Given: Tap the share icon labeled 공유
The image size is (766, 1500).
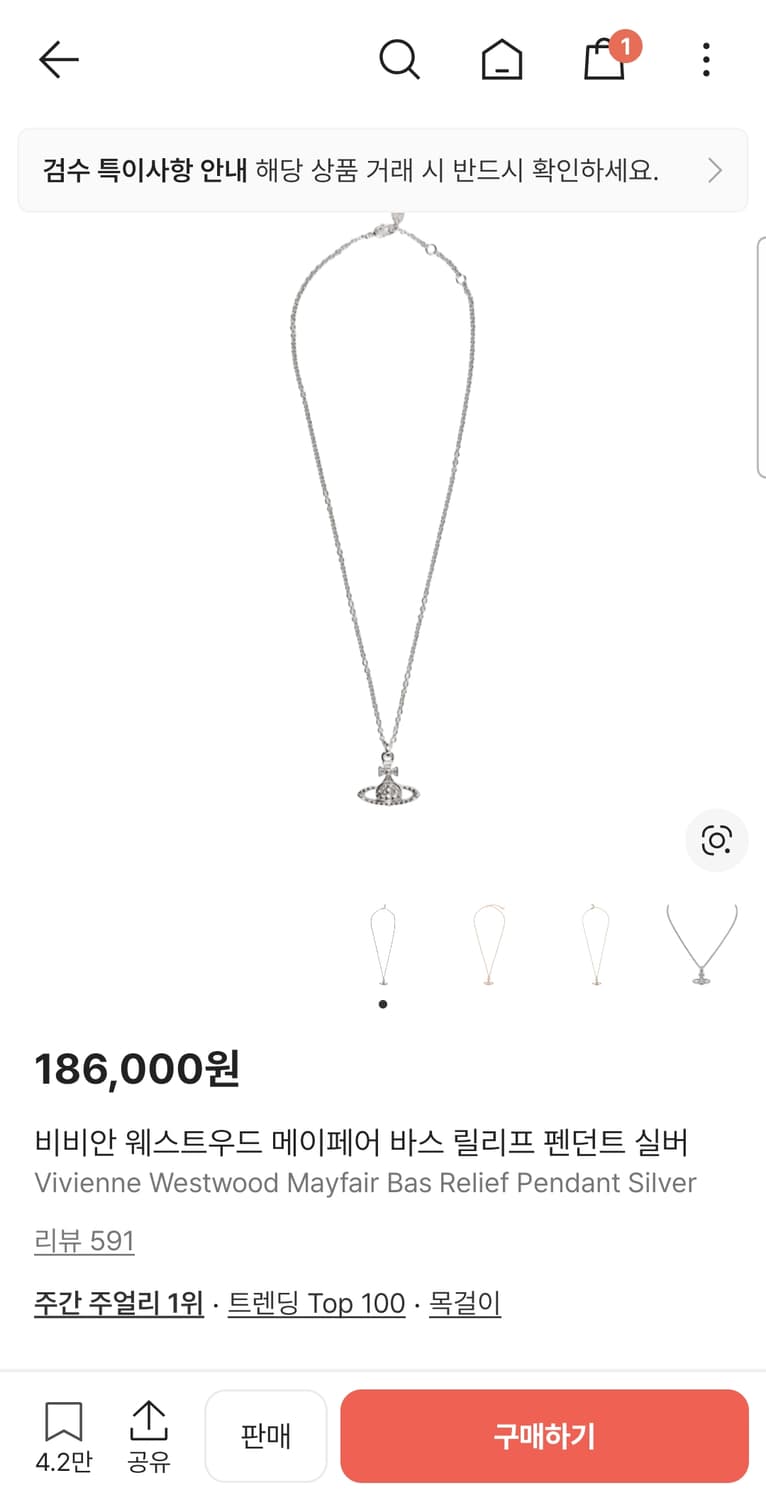Looking at the screenshot, I should (x=150, y=1435).
